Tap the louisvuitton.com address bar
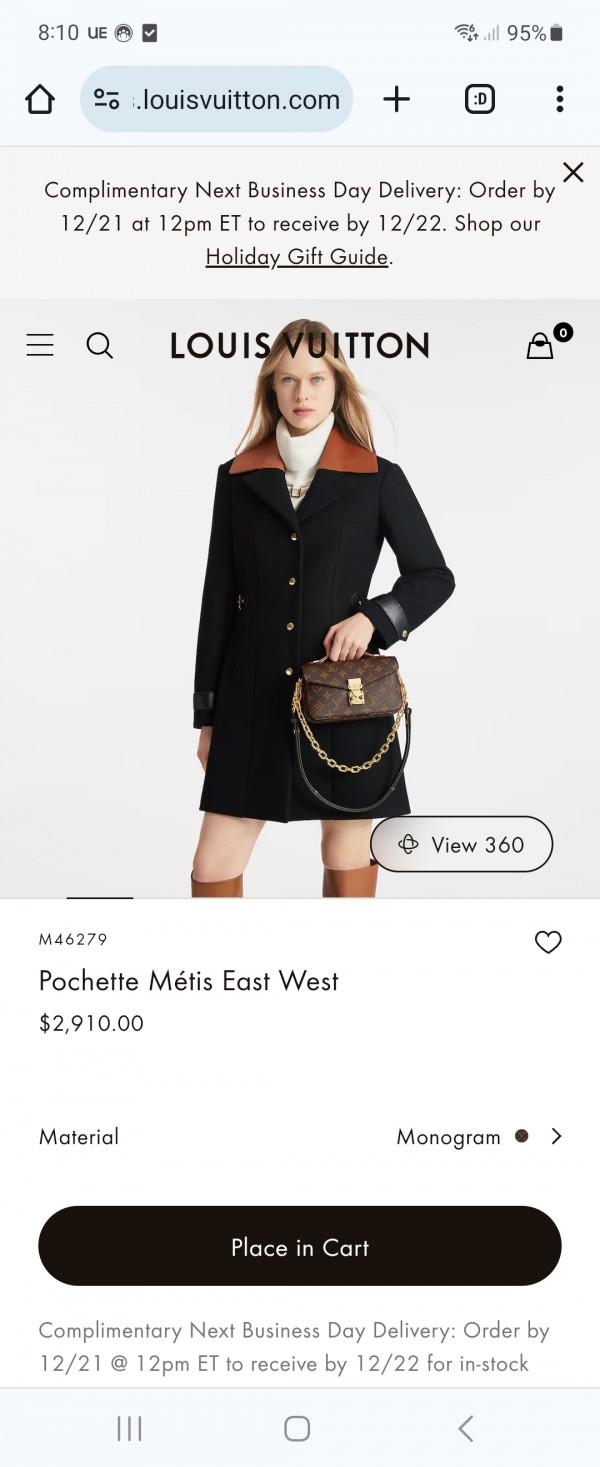Screen dimensions: 600x1467 pos(217,99)
